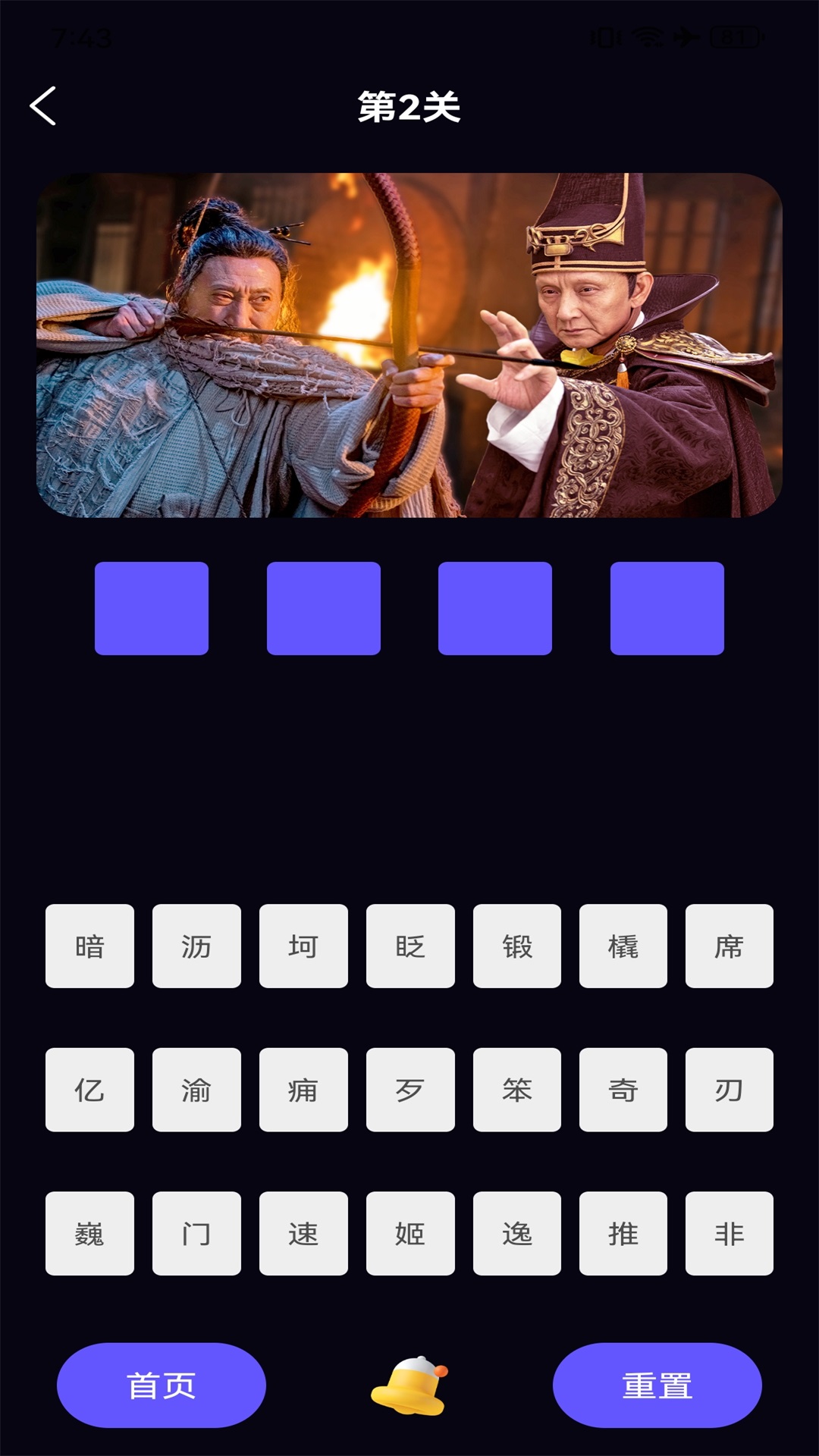Select the character 巍
The width and height of the screenshot is (819, 1456).
click(x=89, y=1233)
